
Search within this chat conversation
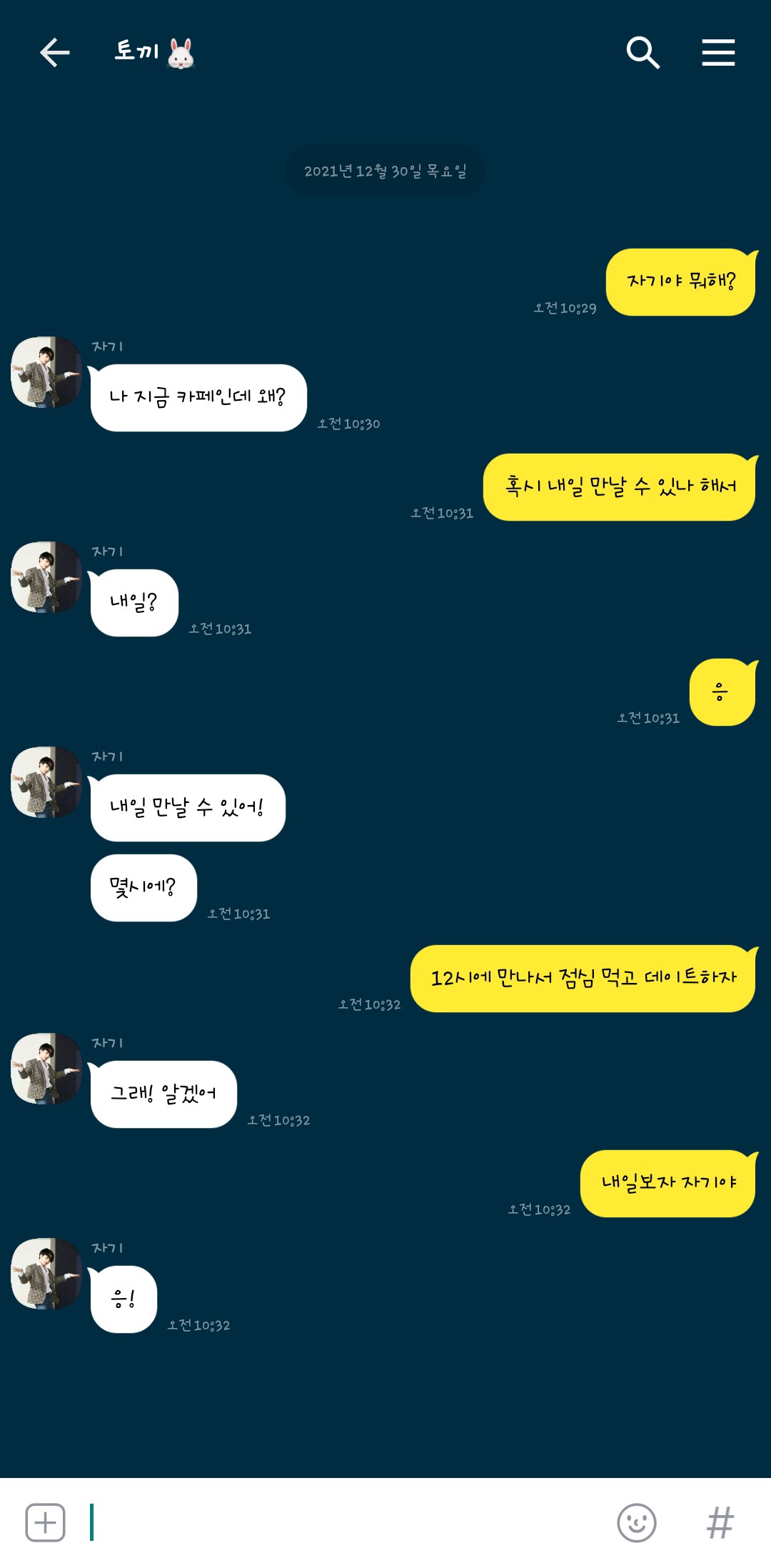point(642,52)
